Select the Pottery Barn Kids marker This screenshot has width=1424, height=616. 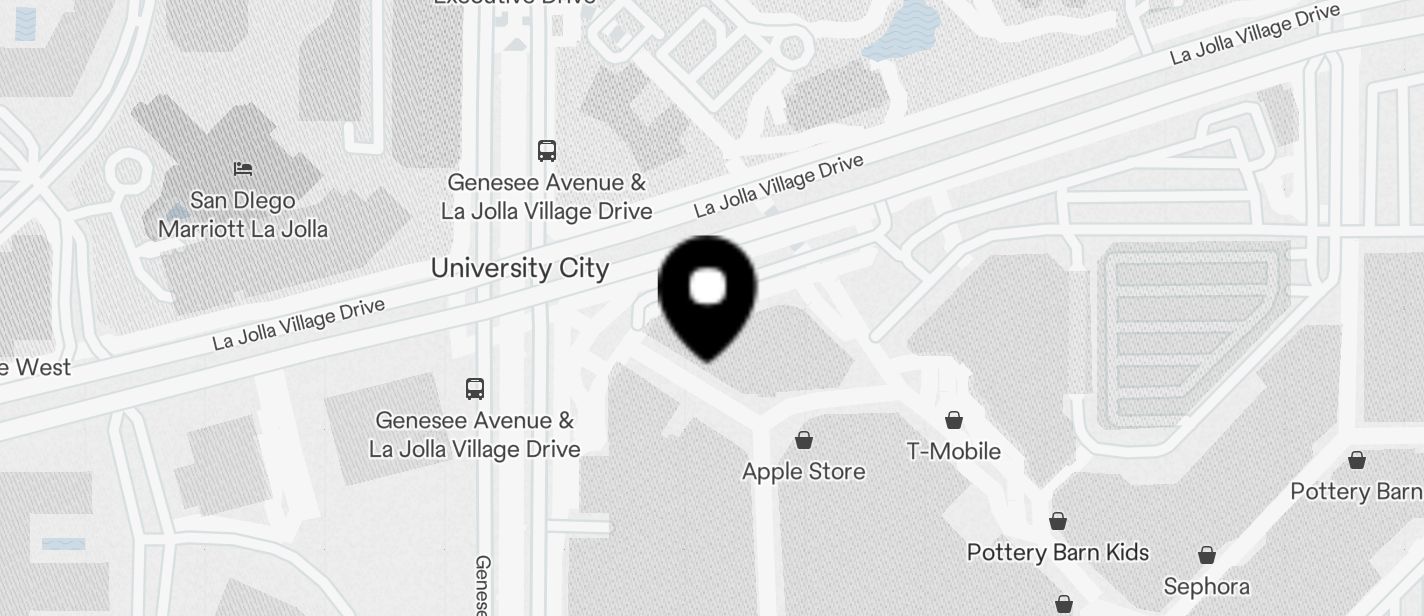1058,521
